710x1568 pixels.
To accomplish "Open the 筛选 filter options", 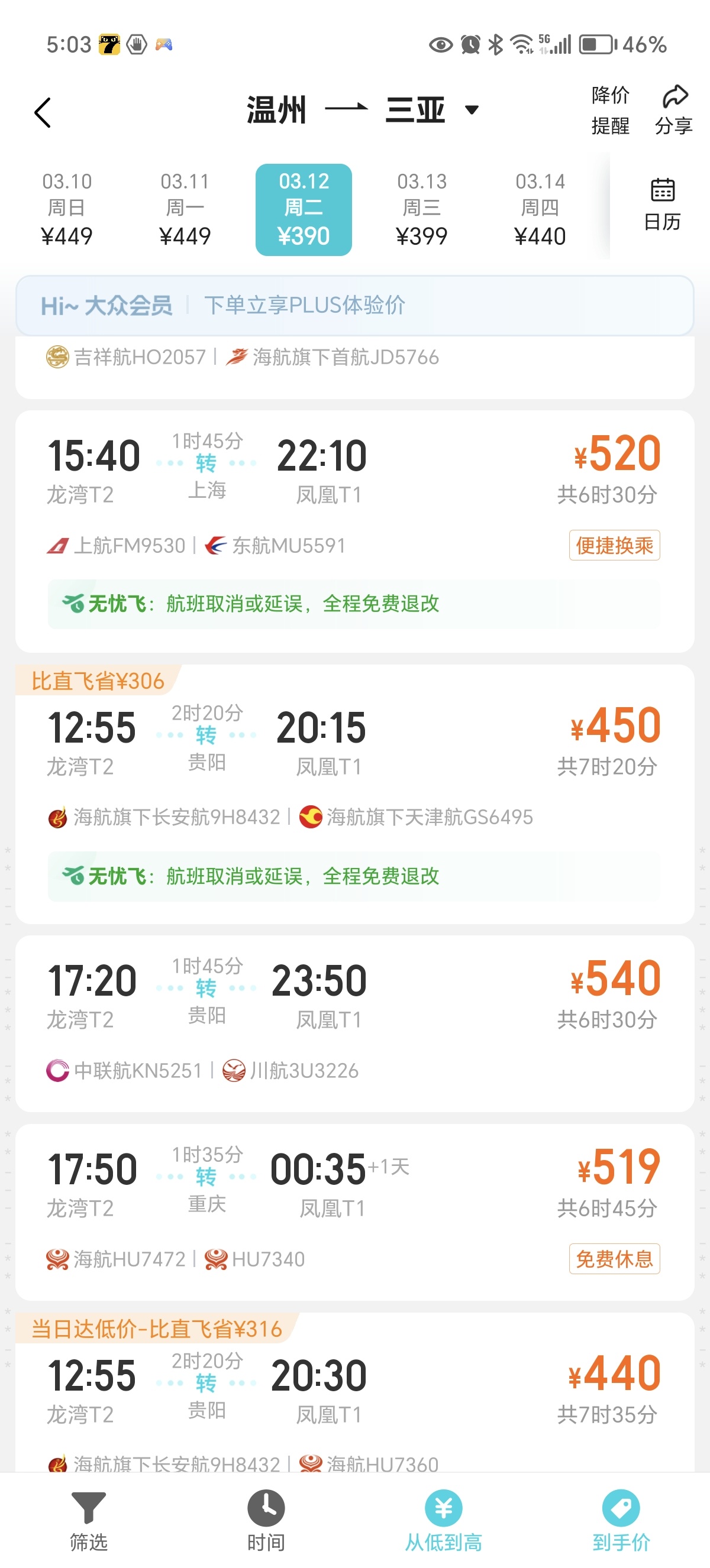I will point(89,1521).
